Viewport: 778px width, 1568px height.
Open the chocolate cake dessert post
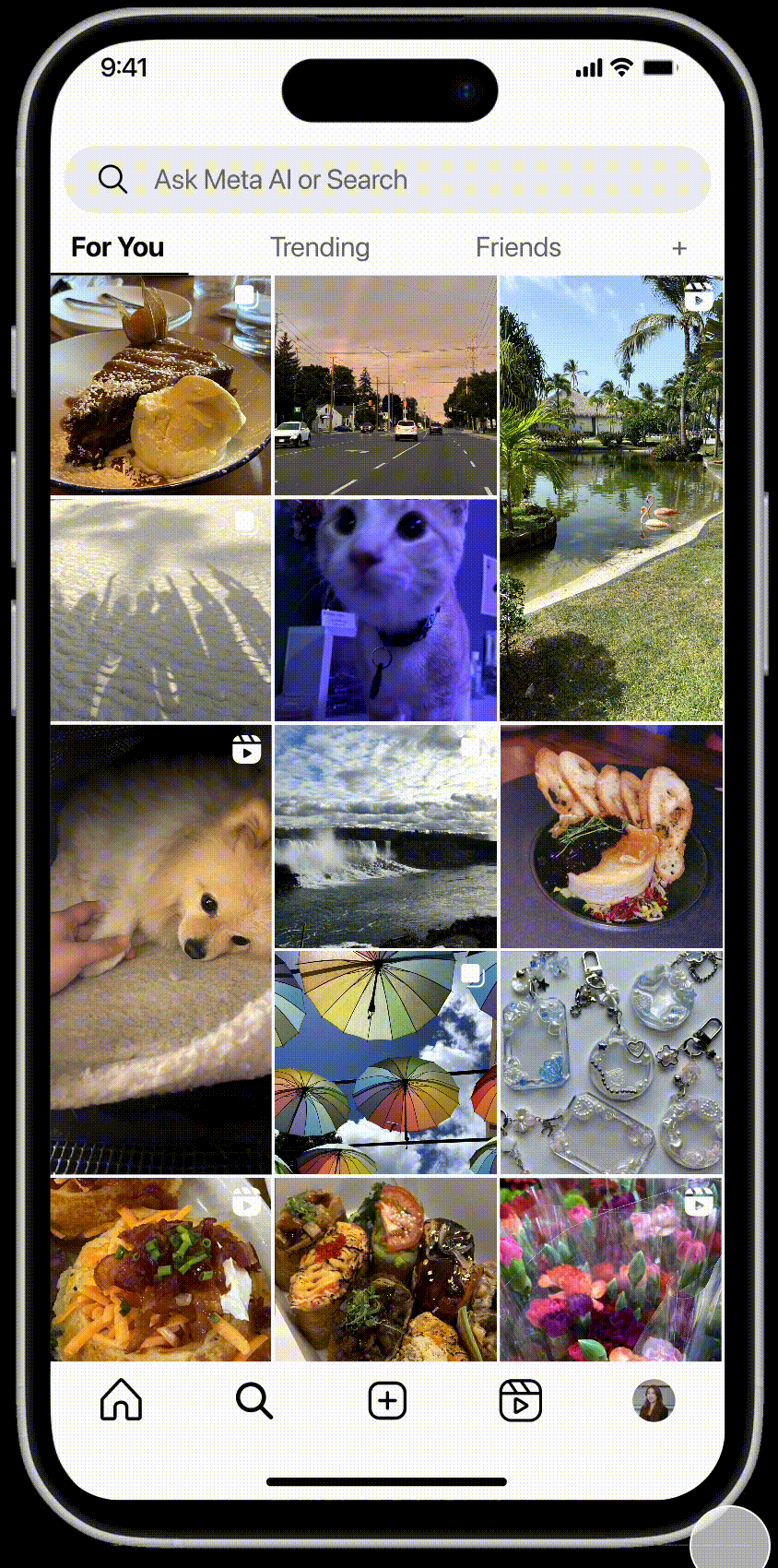point(161,386)
